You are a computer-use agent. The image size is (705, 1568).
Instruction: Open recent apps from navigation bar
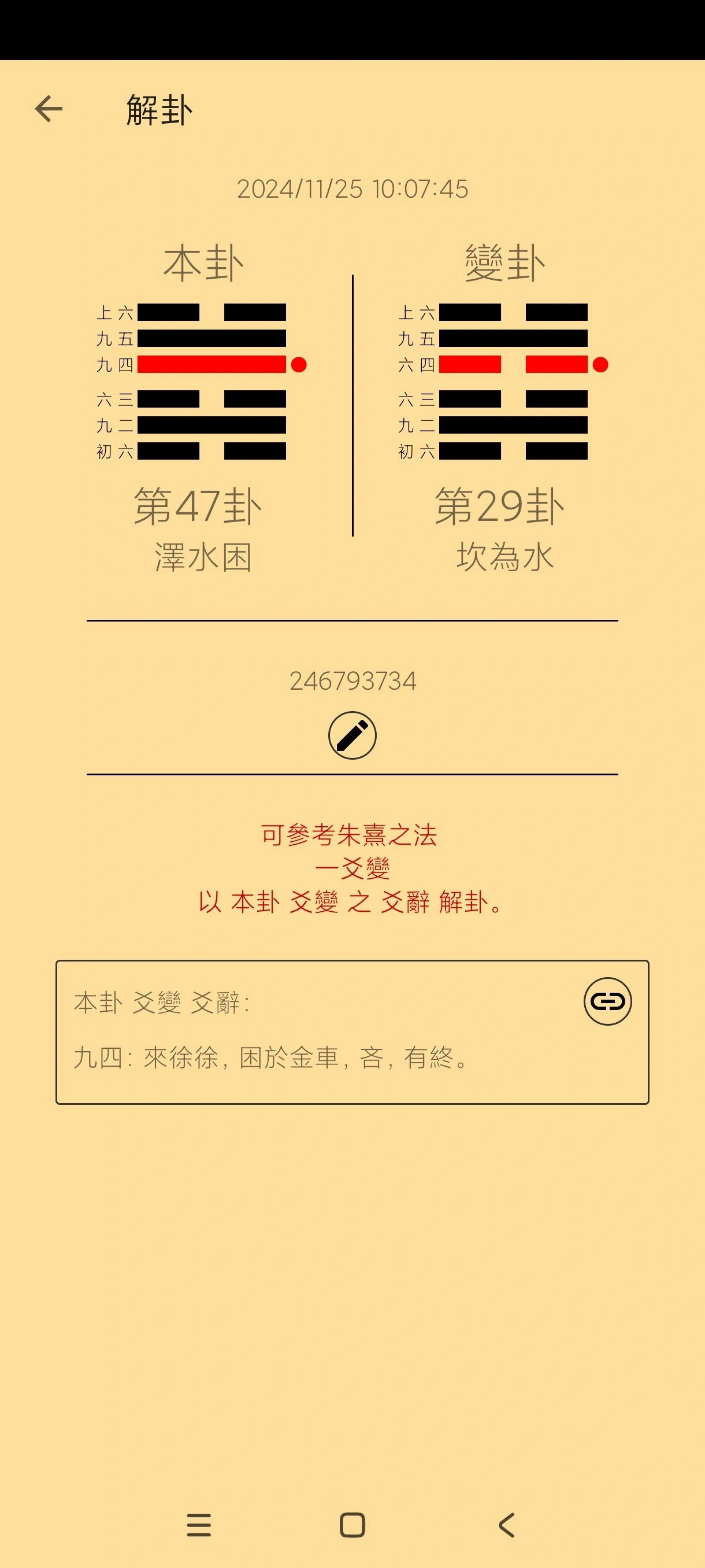coord(199,1525)
